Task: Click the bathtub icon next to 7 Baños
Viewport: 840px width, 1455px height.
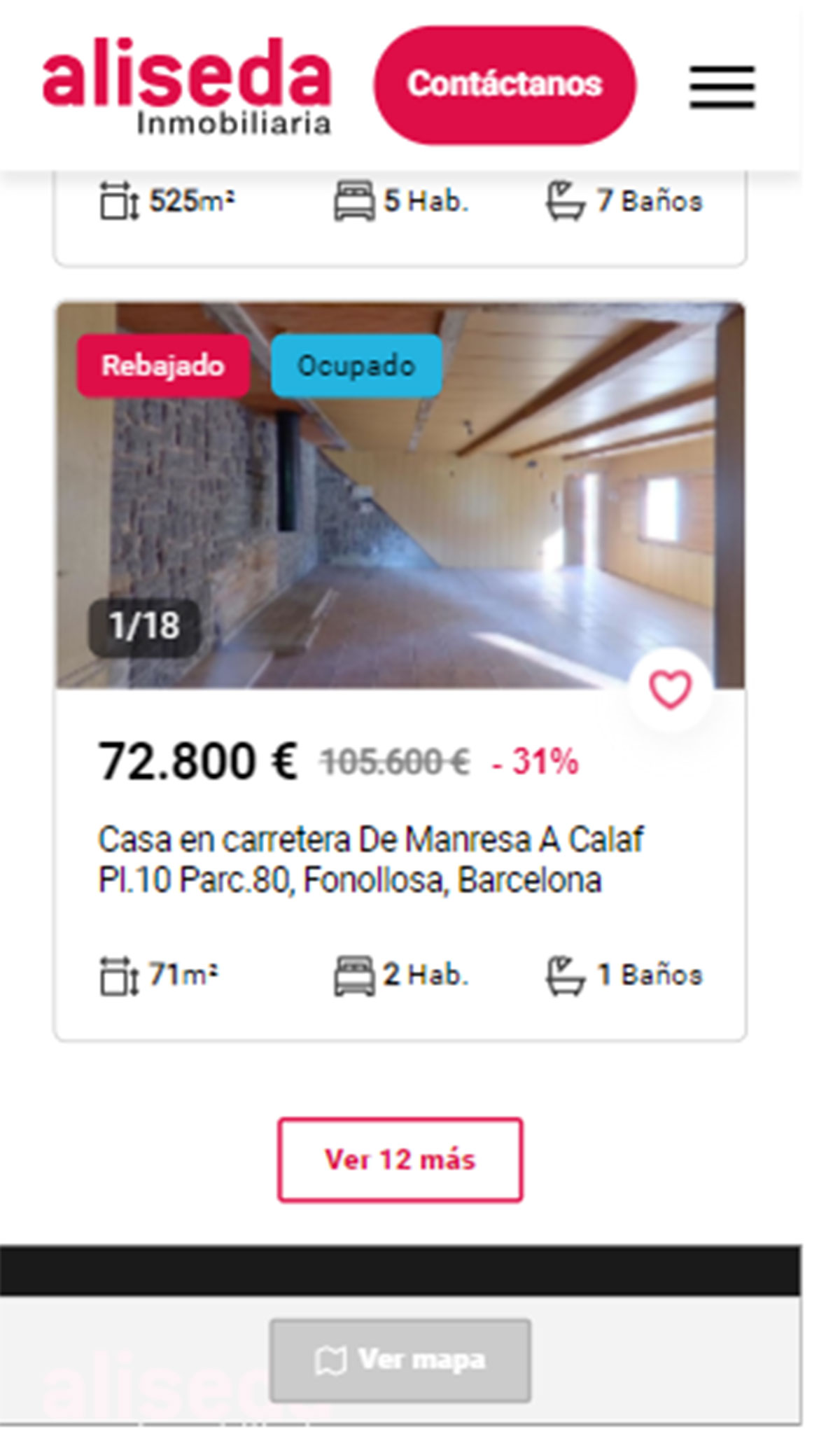Action: click(x=564, y=201)
